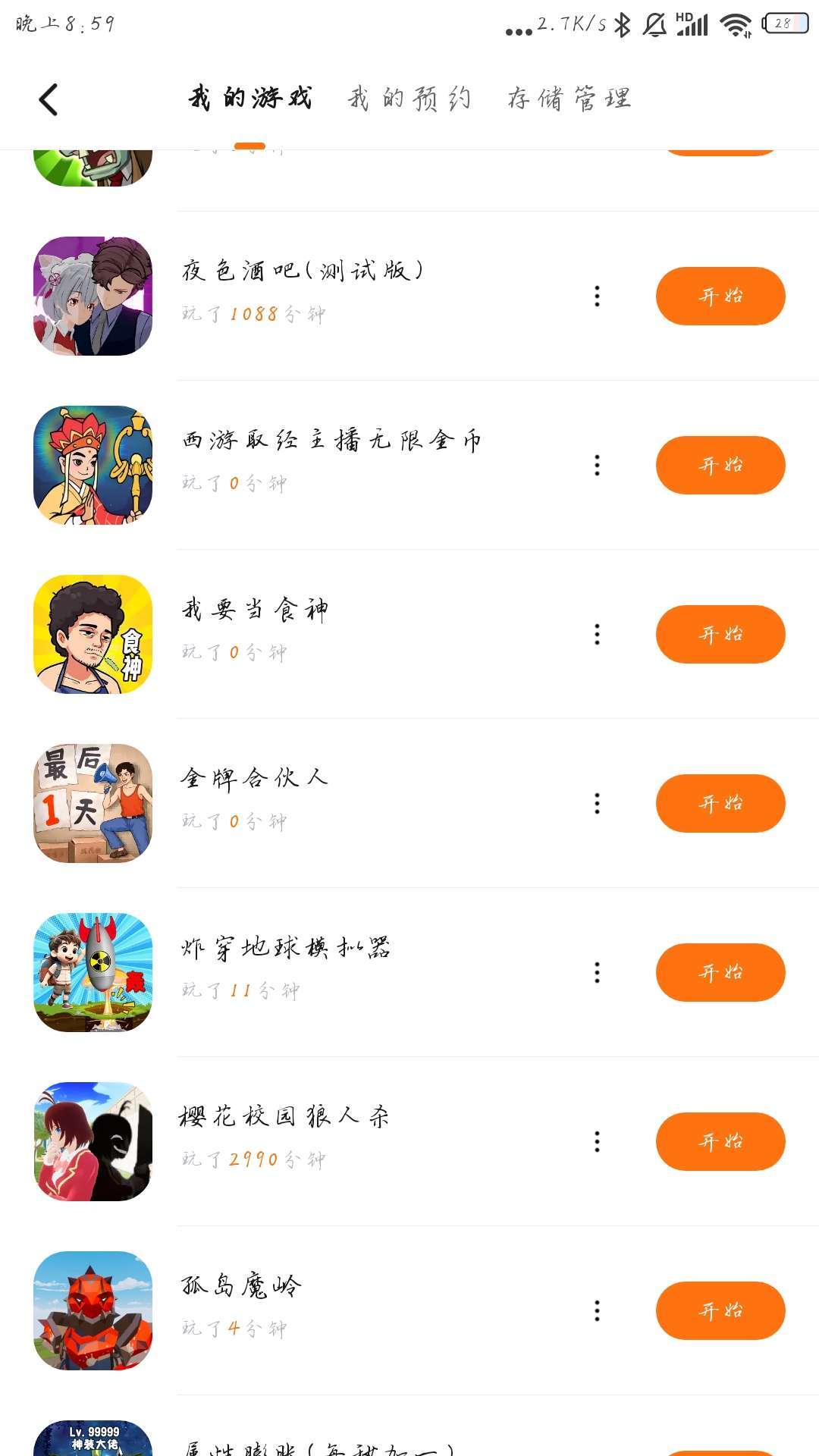This screenshot has height=1456, width=819.
Task: Open more options for 炸穿地球模拟器
Action: point(598,972)
